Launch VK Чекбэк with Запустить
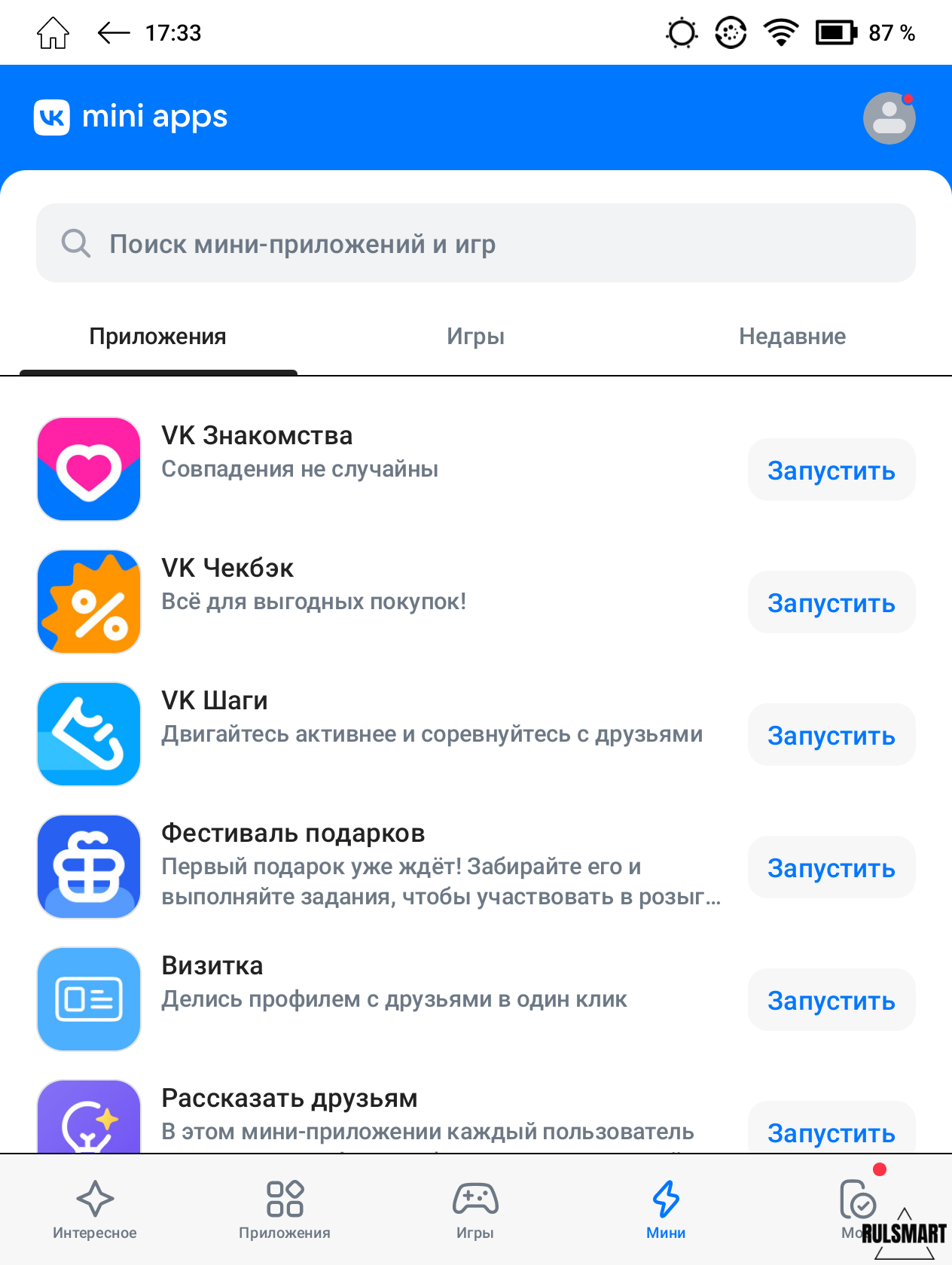Viewport: 952px width, 1265px height. click(x=831, y=602)
